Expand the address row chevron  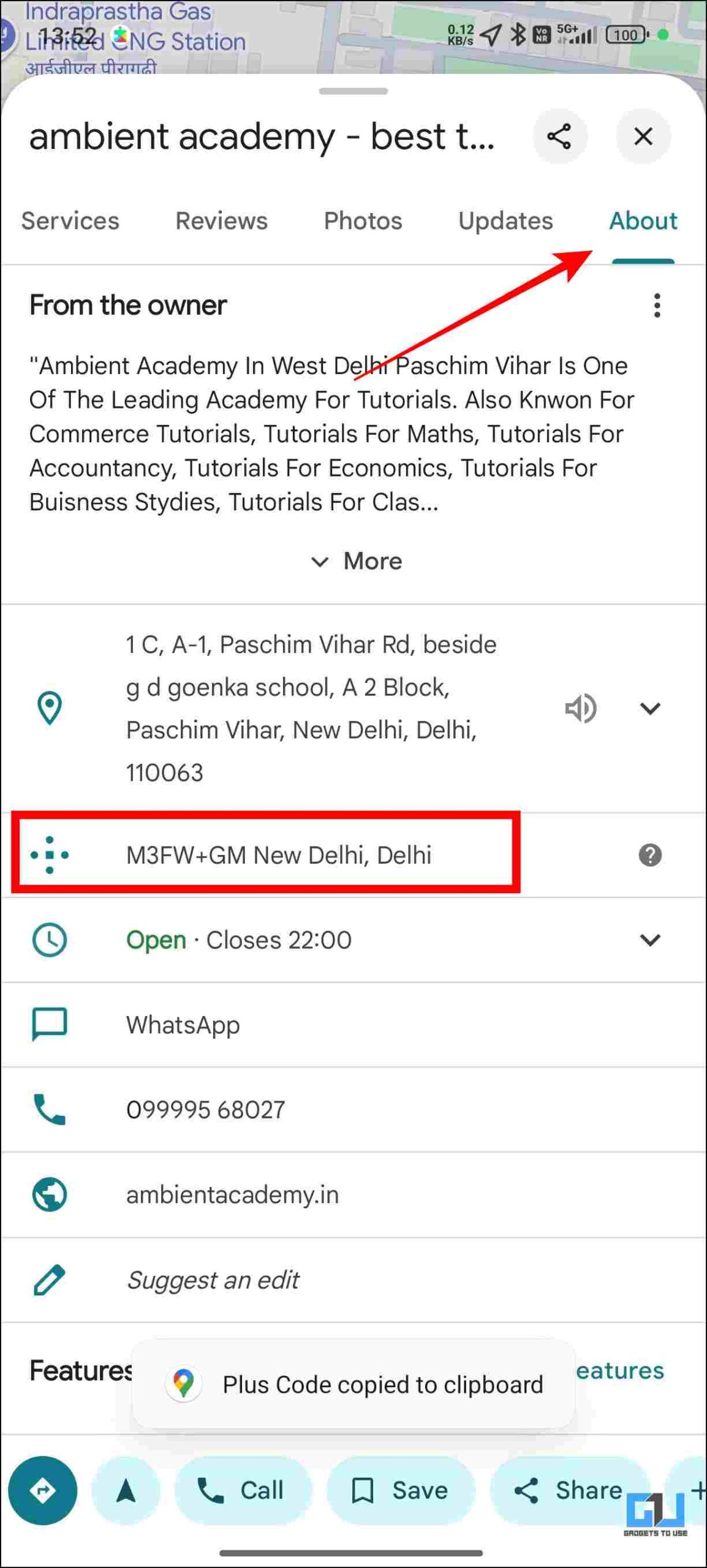[650, 709]
